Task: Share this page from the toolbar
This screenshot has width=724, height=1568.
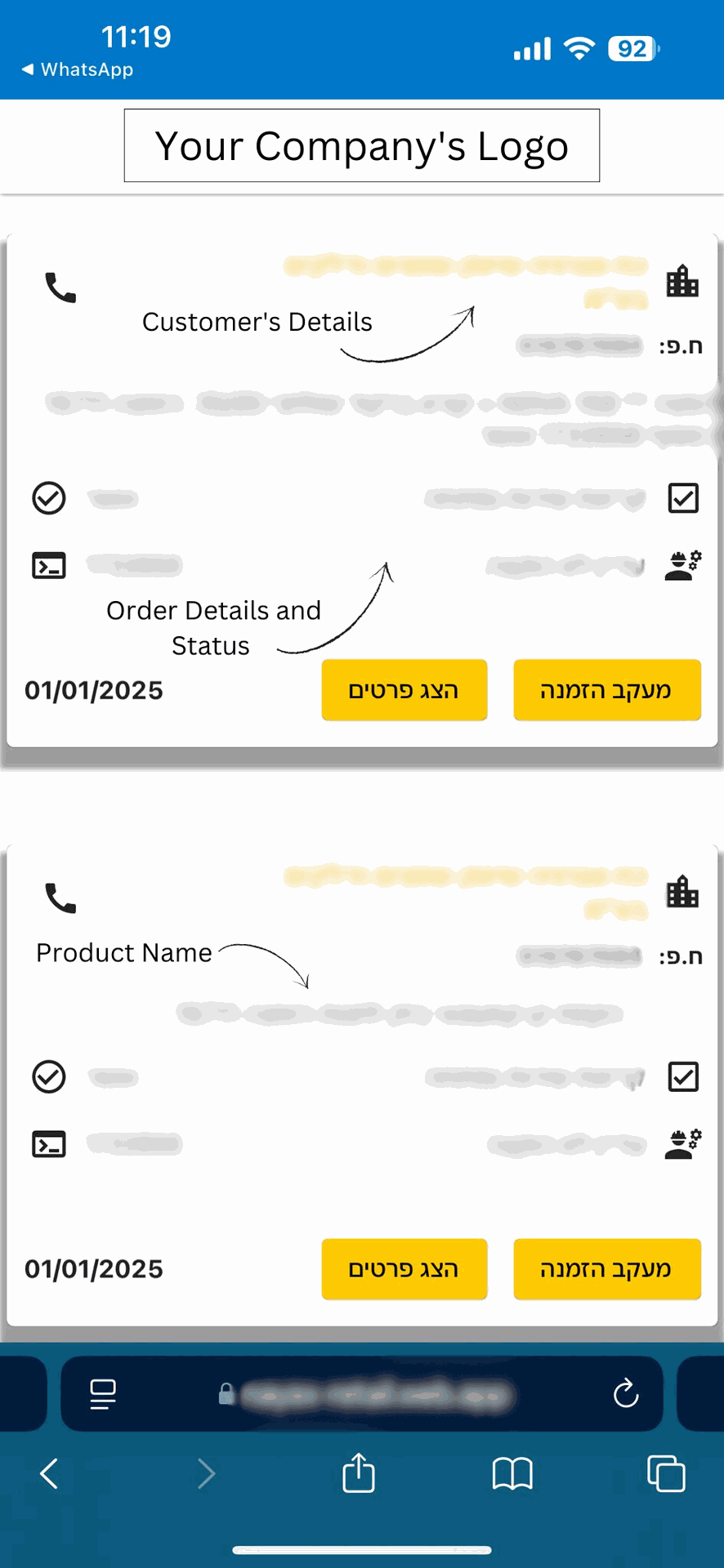Action: tap(359, 1473)
